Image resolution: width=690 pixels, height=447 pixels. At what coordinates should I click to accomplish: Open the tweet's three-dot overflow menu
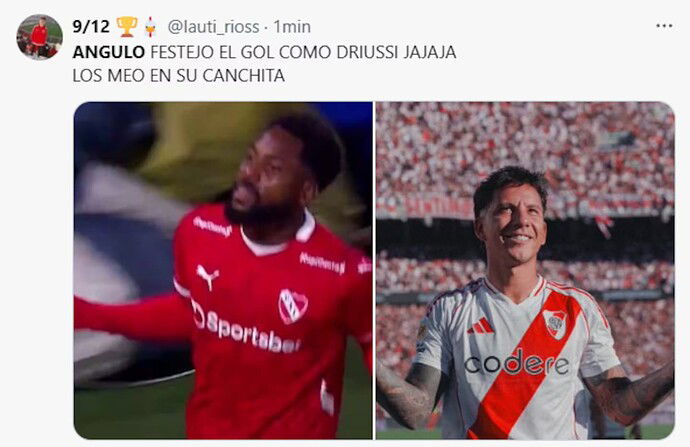(664, 25)
